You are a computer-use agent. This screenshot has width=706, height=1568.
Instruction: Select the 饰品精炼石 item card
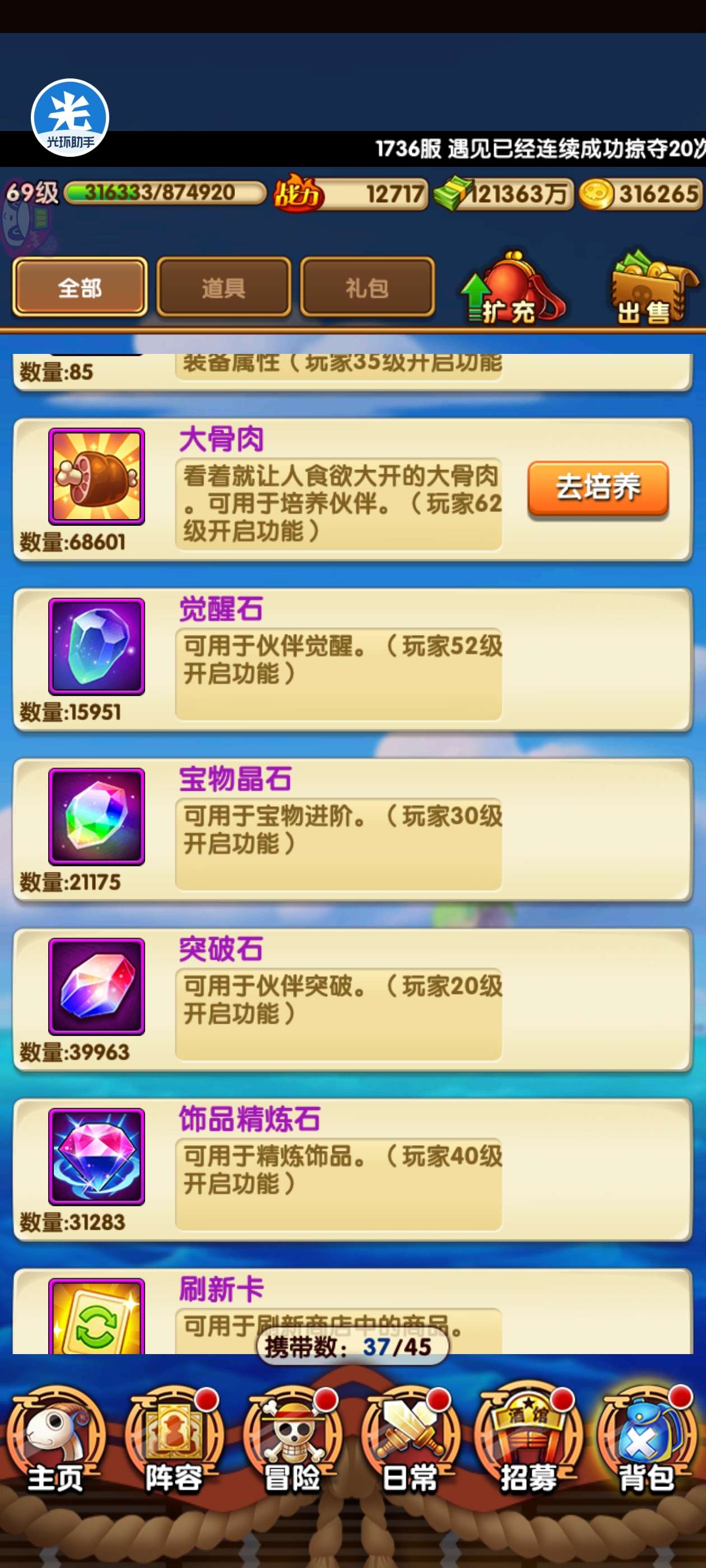click(352, 1170)
